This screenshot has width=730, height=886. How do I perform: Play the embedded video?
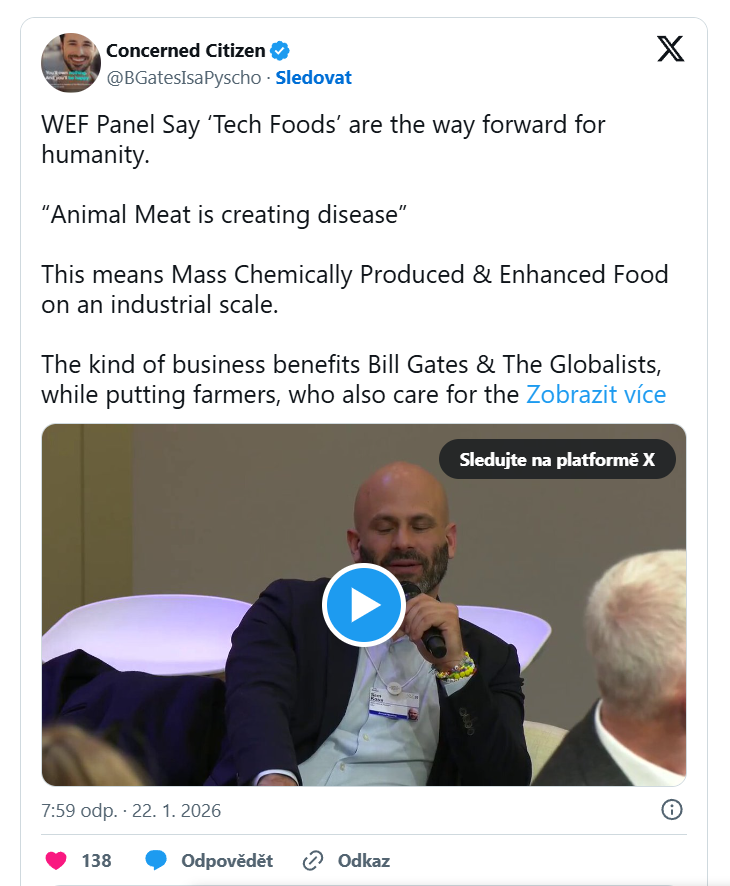pos(363,605)
